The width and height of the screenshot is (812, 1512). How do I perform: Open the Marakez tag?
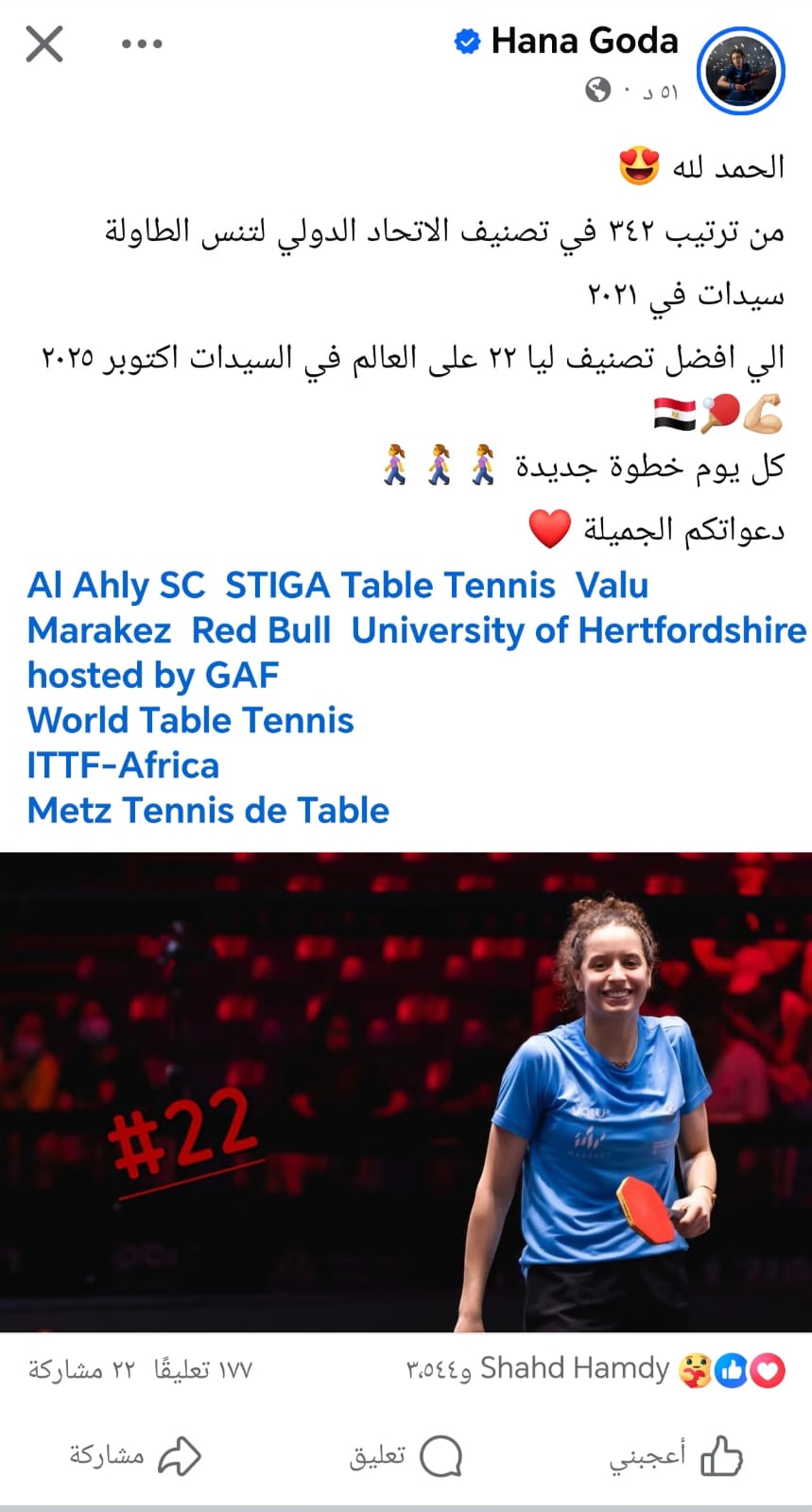(x=99, y=630)
